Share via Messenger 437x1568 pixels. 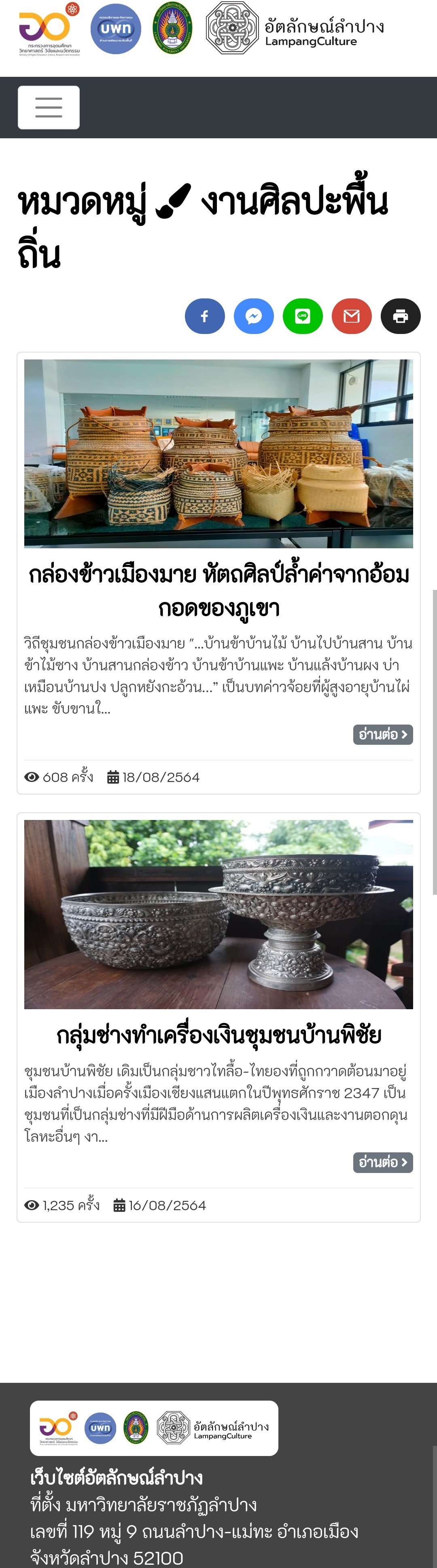point(254,316)
